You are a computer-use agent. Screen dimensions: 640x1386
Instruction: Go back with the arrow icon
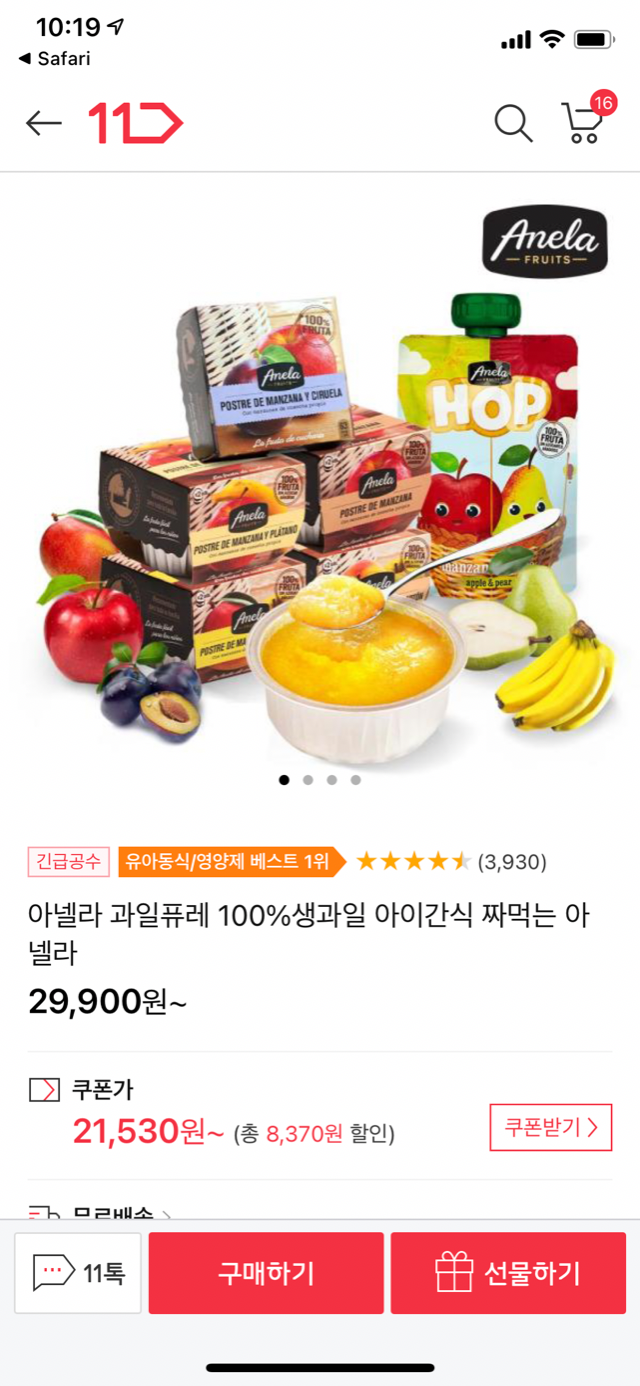(44, 124)
